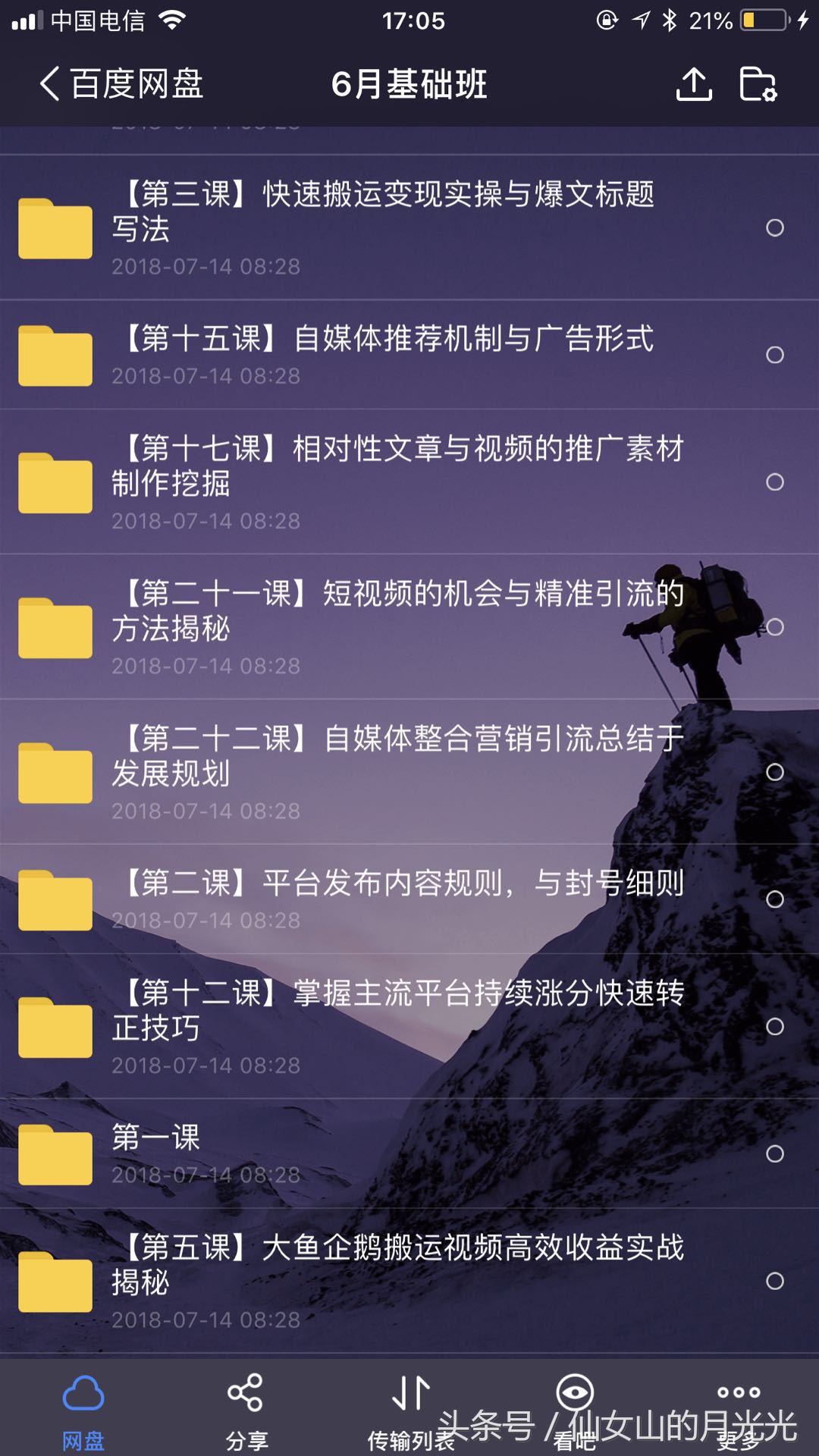Check the selection circle for 【第十五课】
819x1456 pixels.
click(x=775, y=354)
